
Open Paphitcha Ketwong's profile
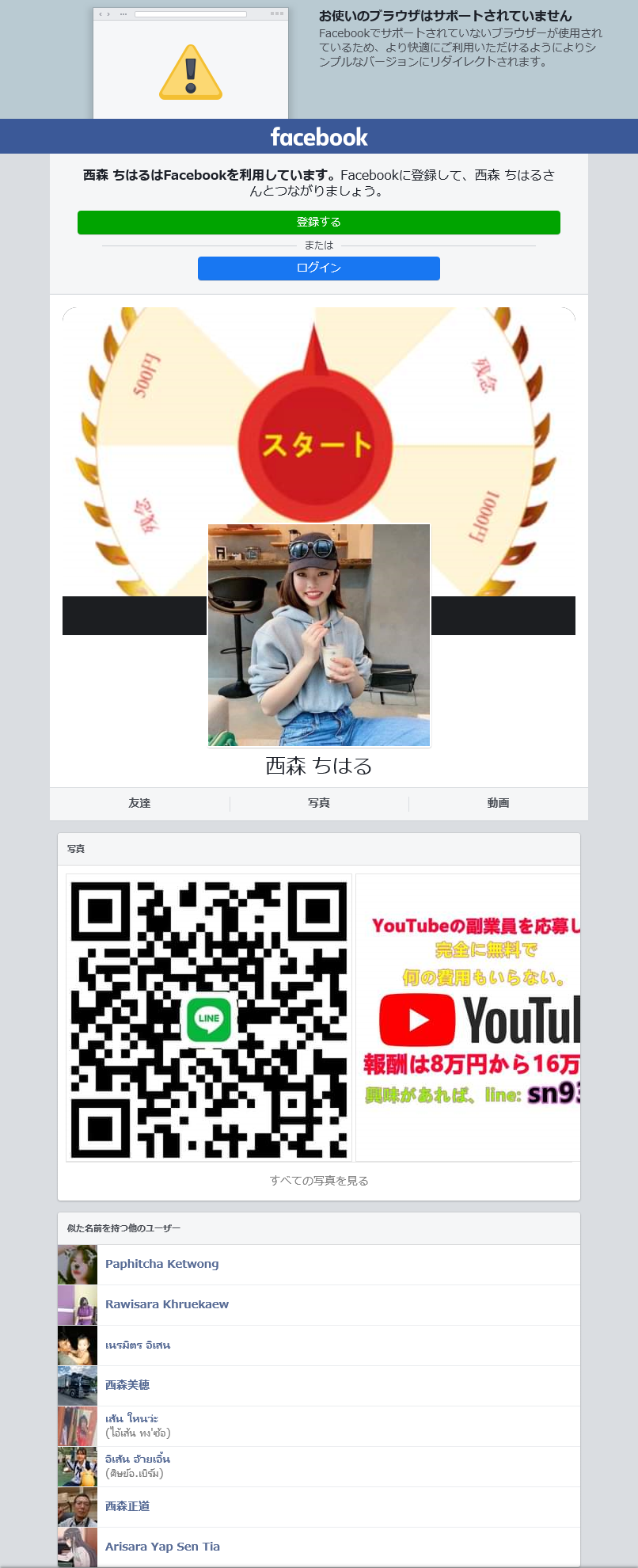coord(161,1264)
